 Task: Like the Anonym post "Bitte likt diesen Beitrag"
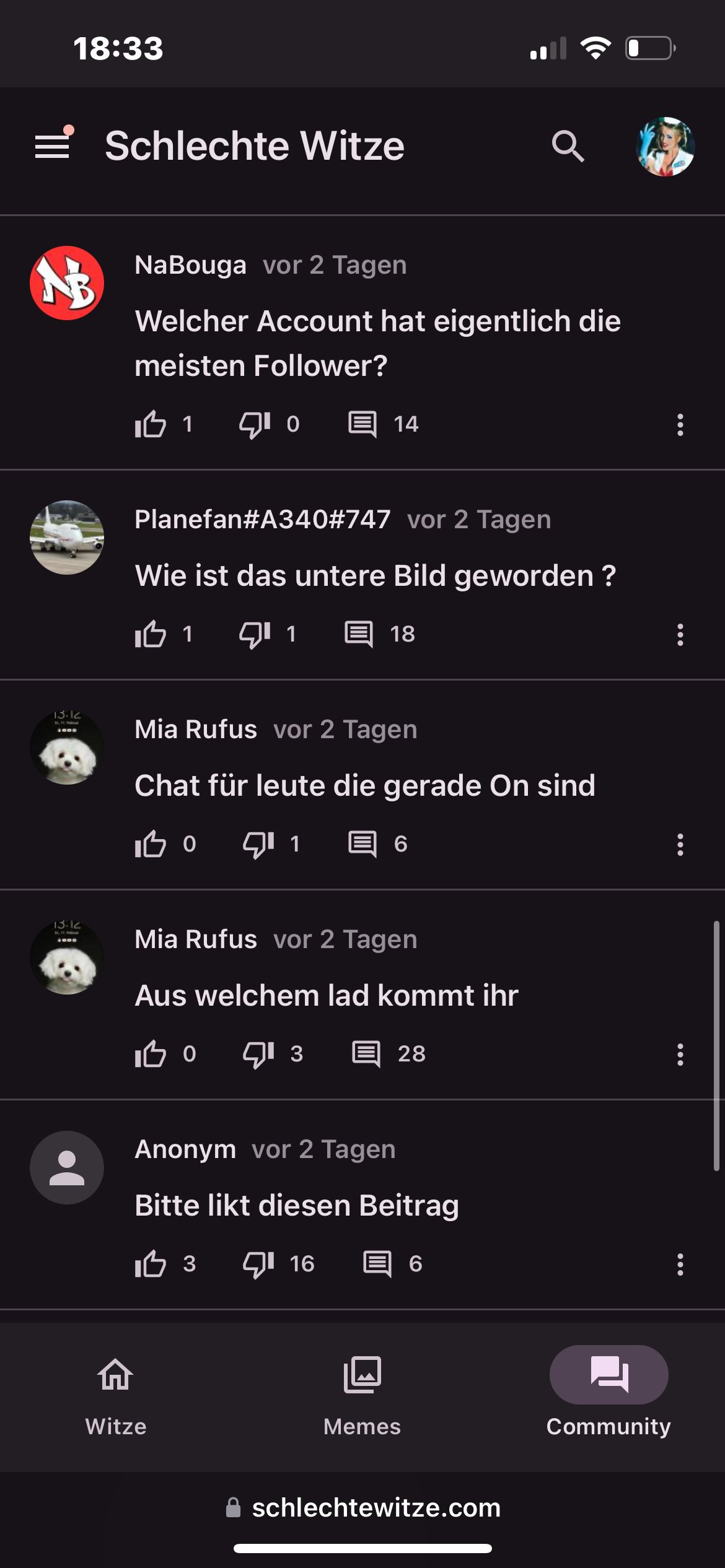coord(151,1264)
